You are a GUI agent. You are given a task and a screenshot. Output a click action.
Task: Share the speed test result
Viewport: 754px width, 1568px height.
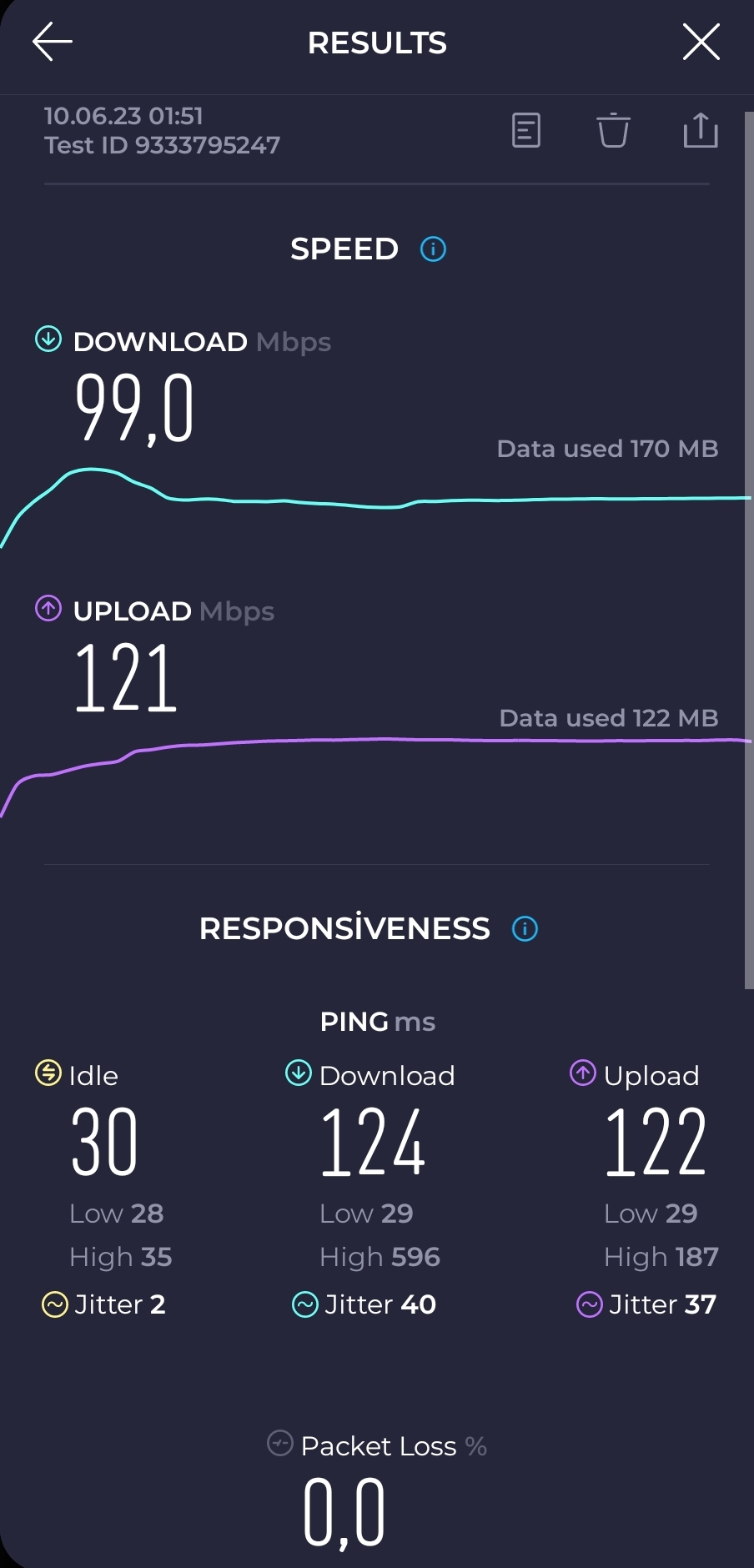click(x=701, y=130)
